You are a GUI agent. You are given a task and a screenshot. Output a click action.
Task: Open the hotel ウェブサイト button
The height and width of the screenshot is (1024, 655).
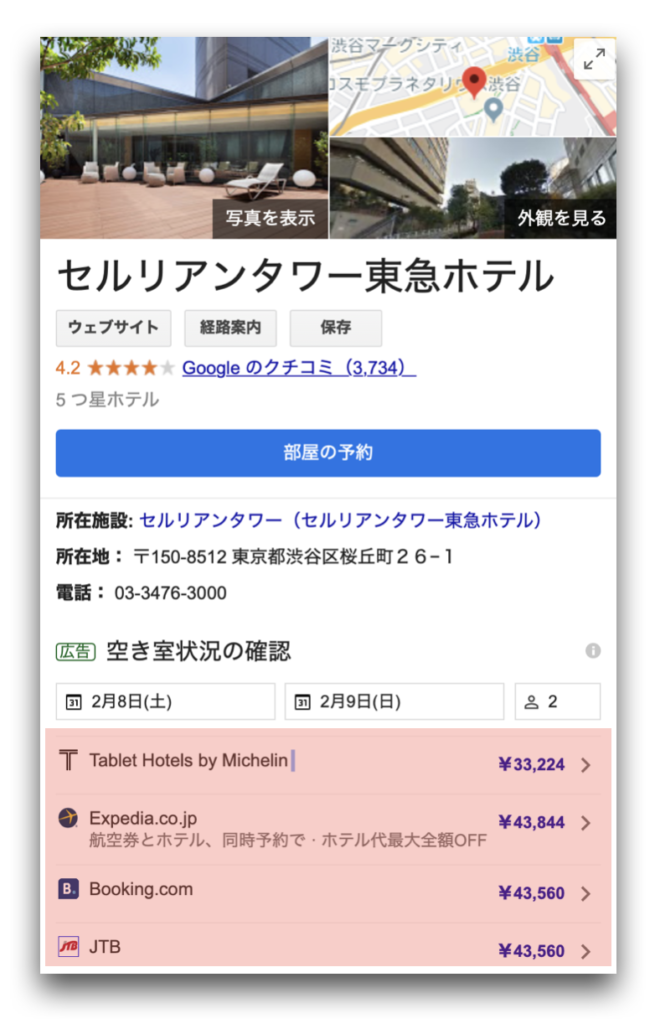coord(113,328)
